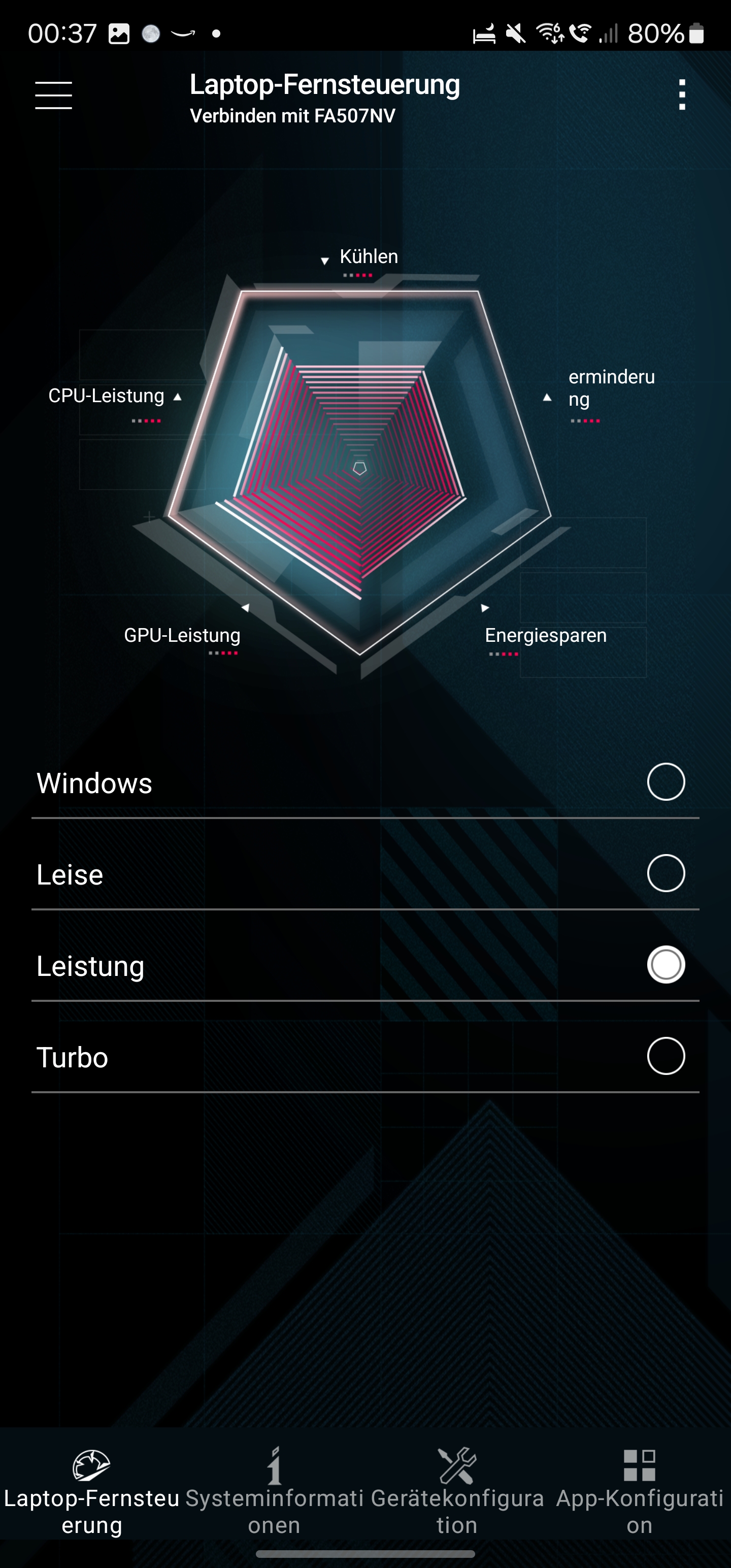Open the App-Konfiguration tab
Screen dimensions: 731x1568
(639, 1490)
